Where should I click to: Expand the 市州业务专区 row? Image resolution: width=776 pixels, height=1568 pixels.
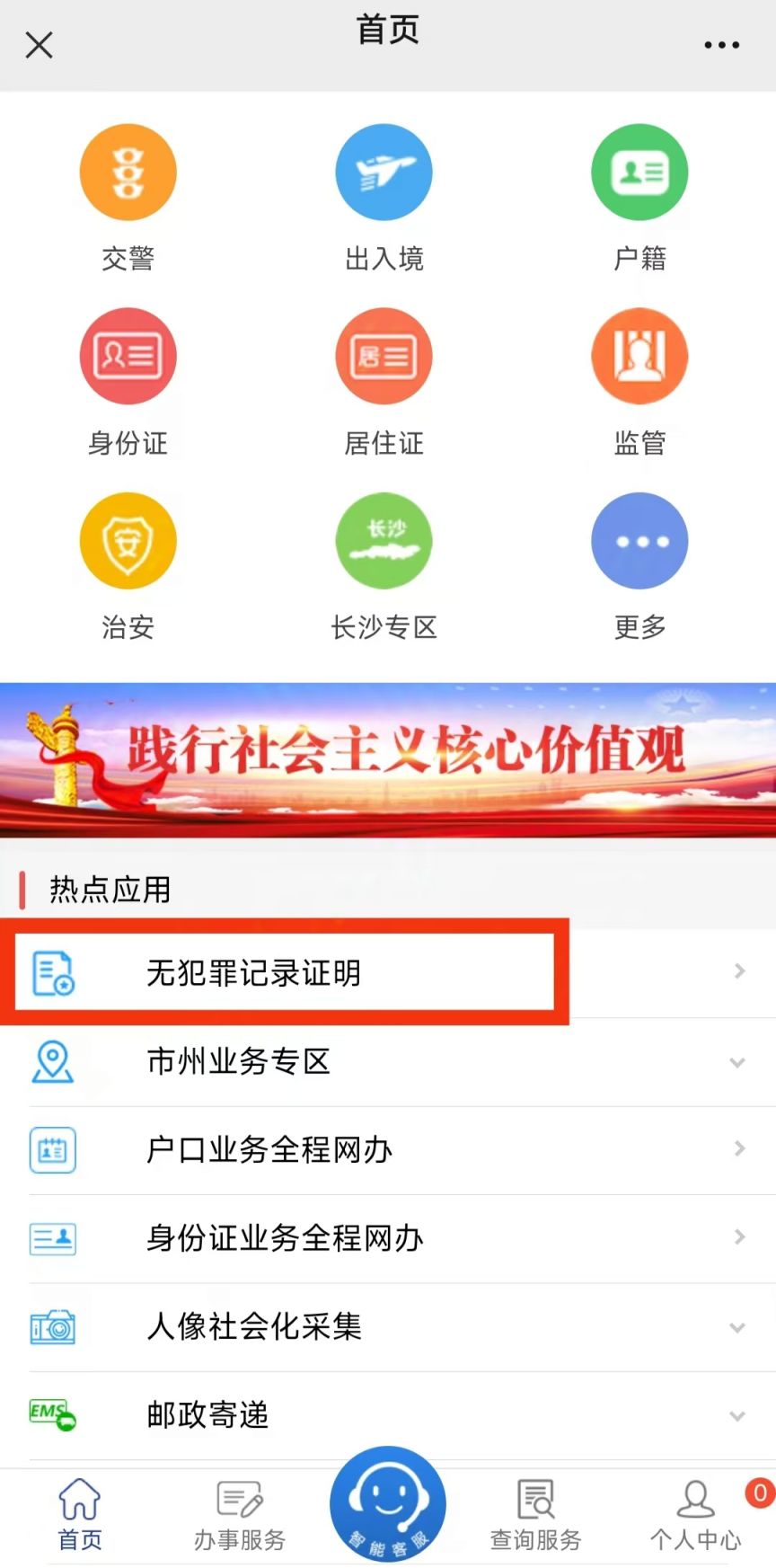(x=388, y=1062)
